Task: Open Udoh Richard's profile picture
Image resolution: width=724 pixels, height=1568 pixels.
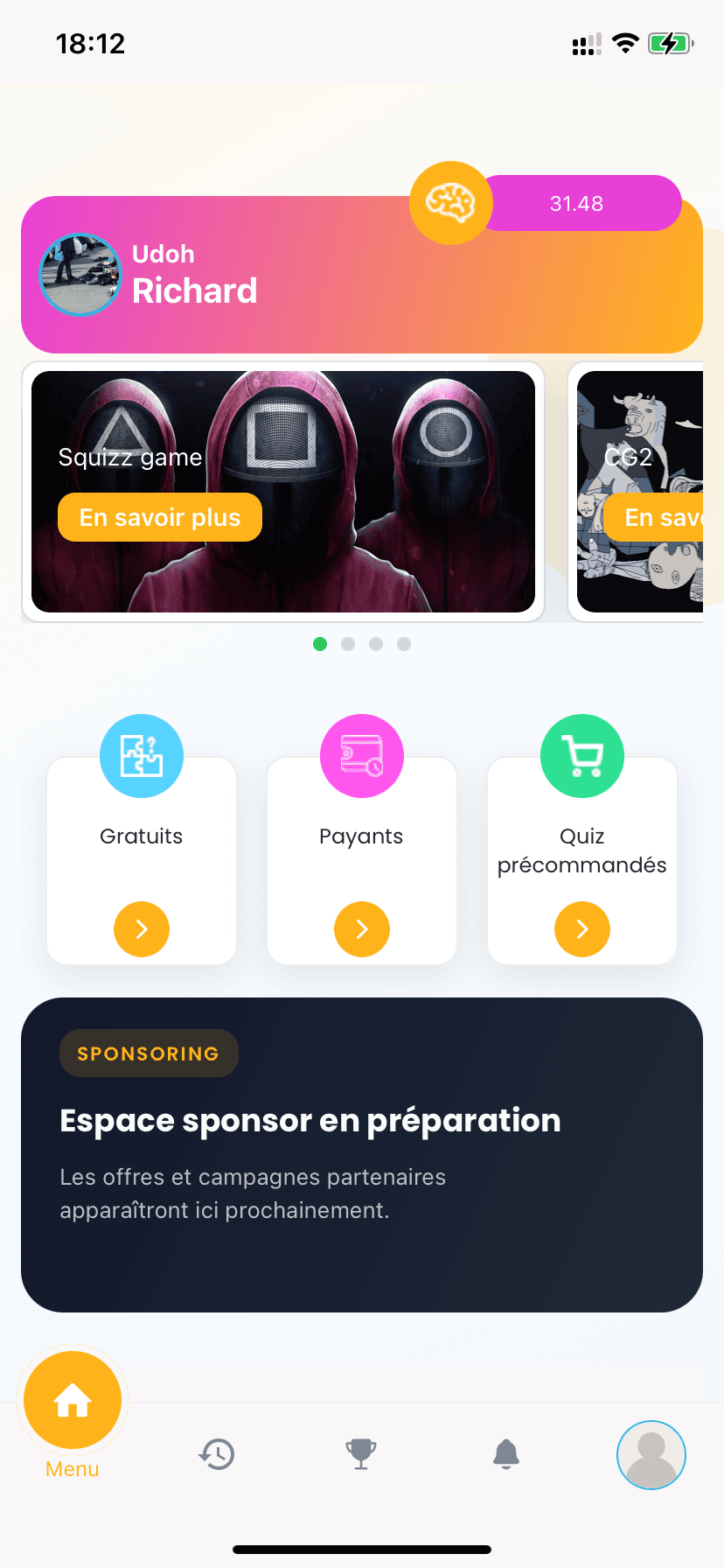Action: click(x=80, y=274)
